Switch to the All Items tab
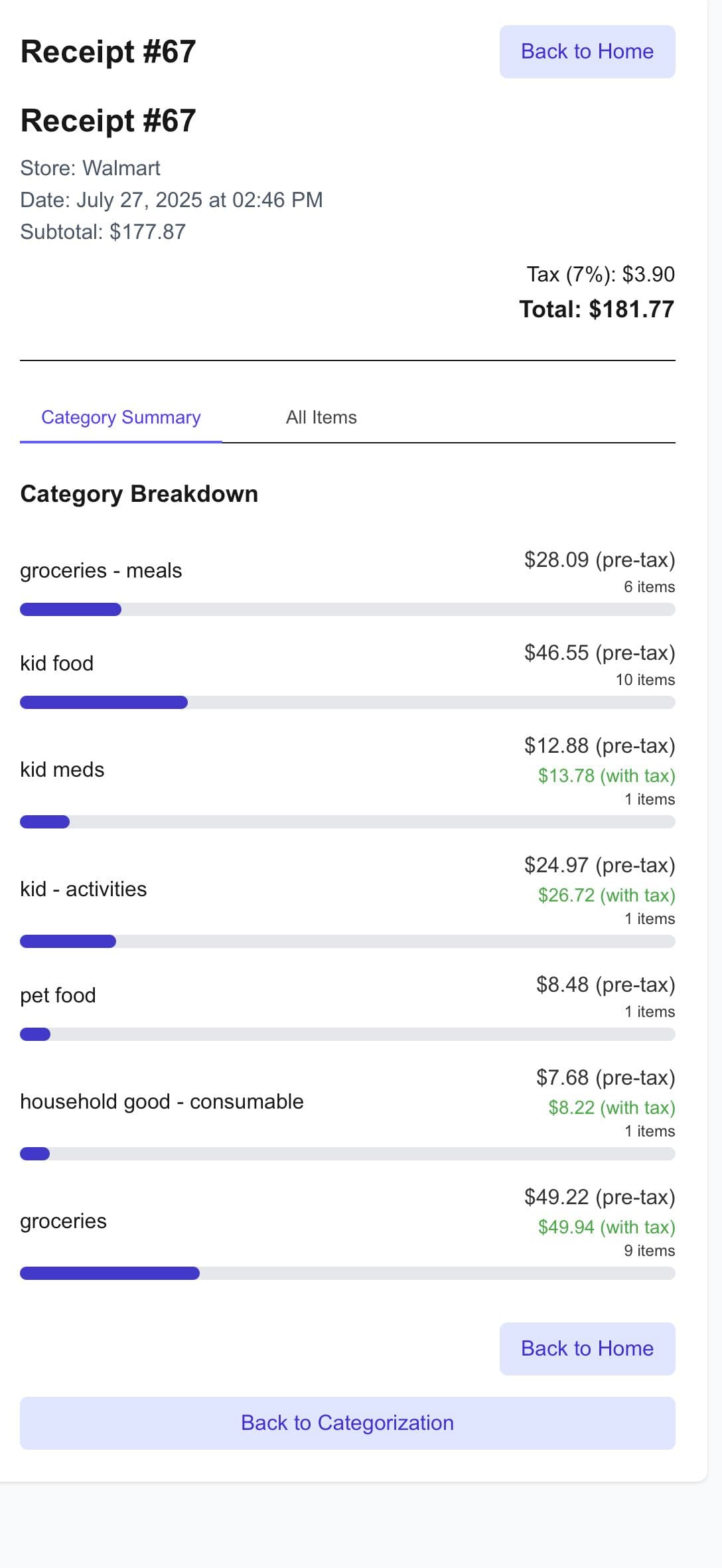The height and width of the screenshot is (1568, 722). click(x=321, y=418)
